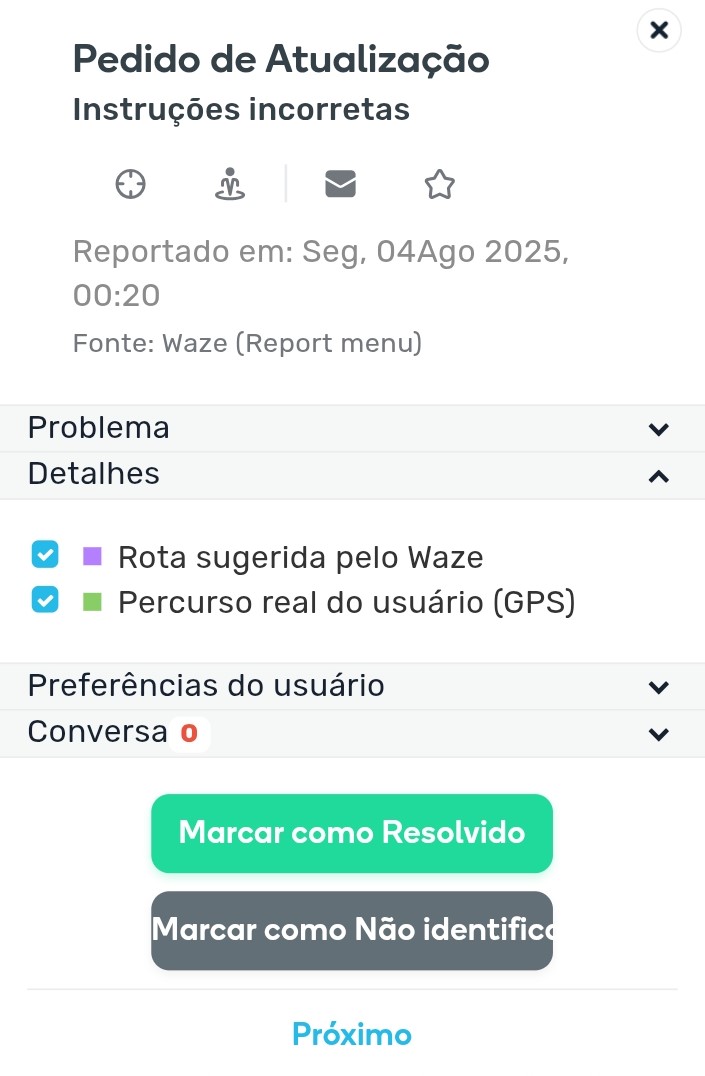Center map on the report location

(131, 185)
